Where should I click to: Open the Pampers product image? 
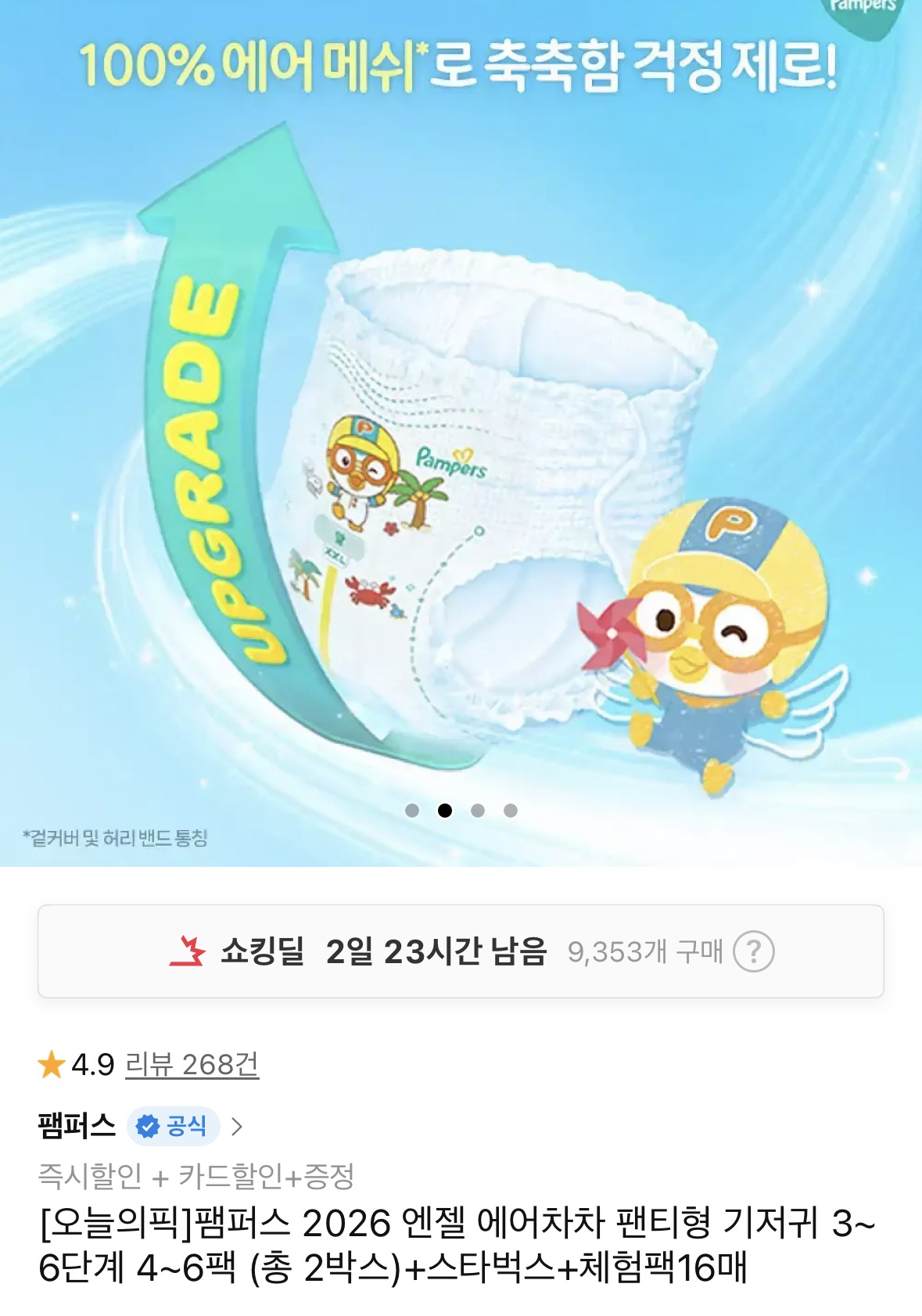pyautogui.click(x=461, y=433)
